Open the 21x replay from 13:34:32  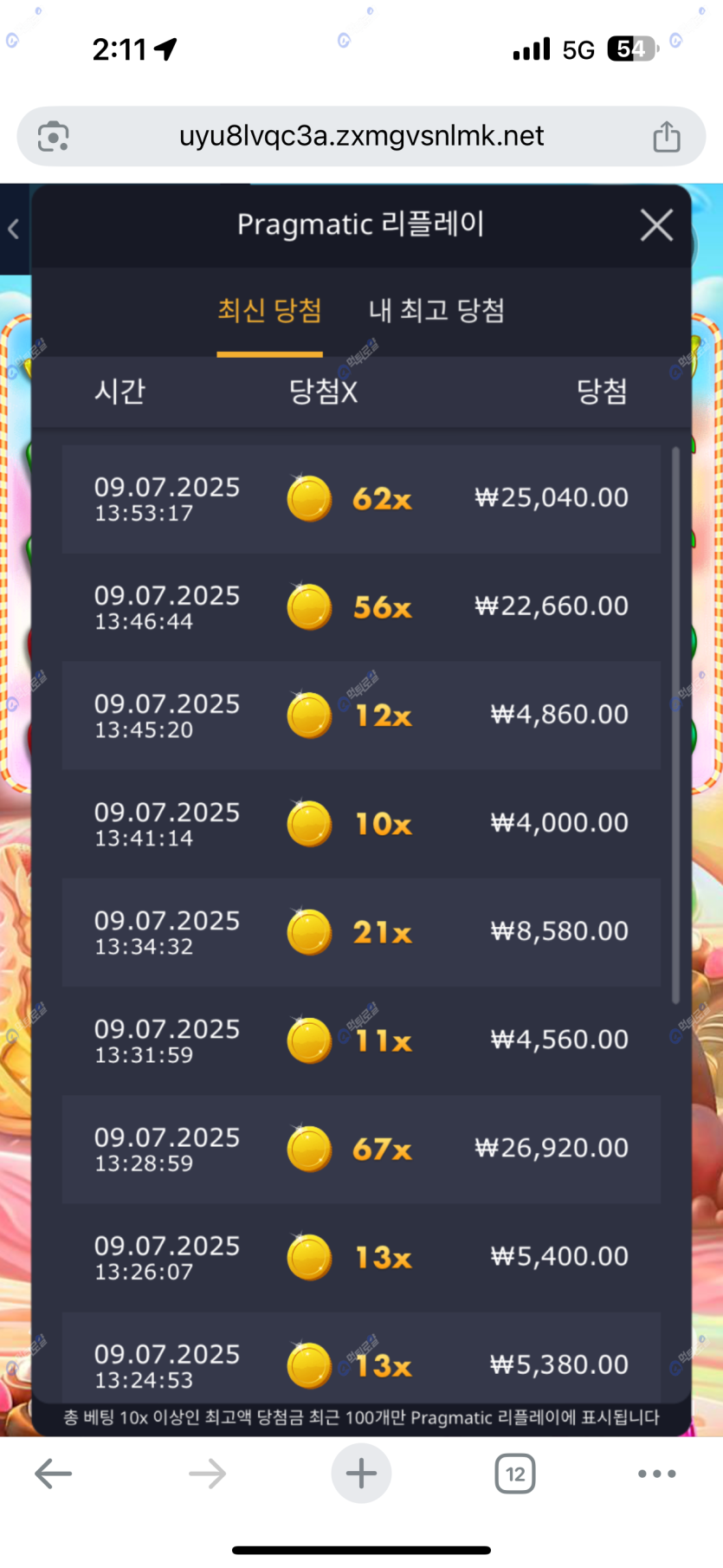tap(361, 932)
